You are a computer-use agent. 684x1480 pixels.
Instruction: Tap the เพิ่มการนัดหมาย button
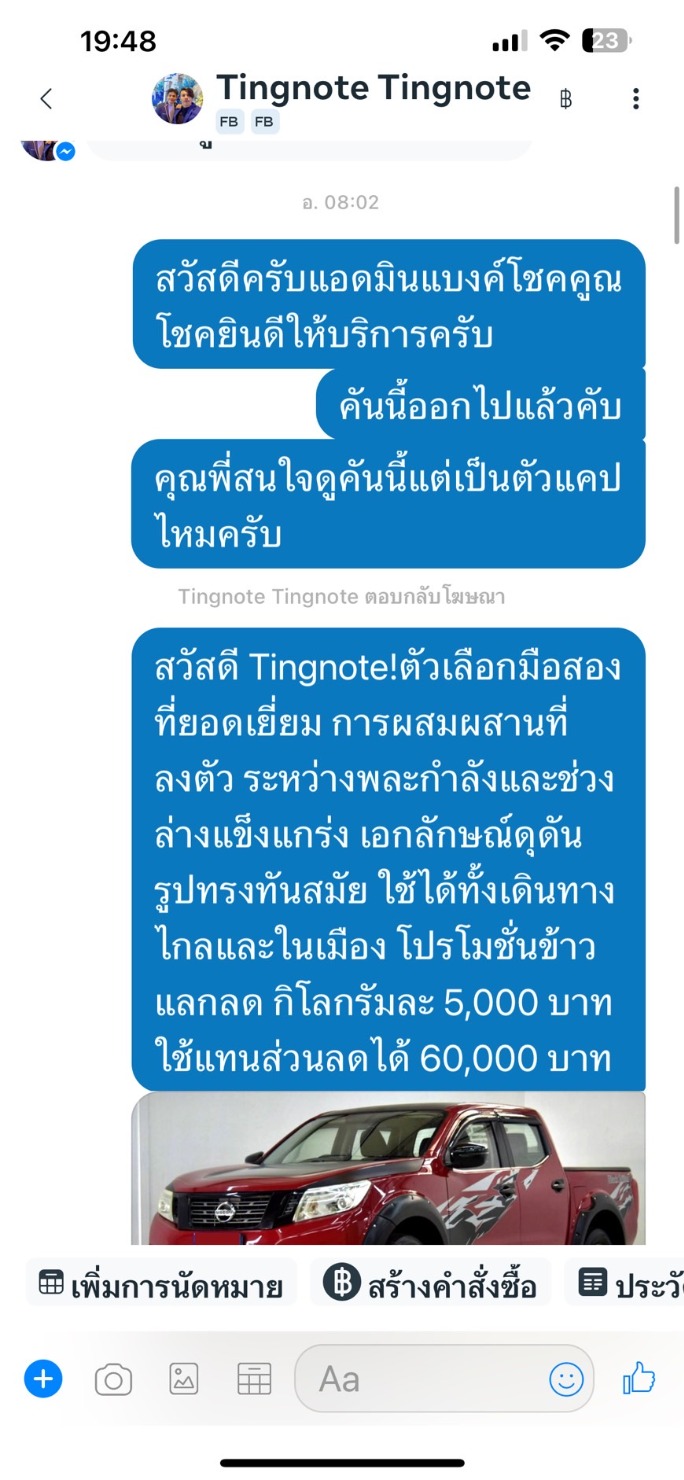tap(161, 1286)
